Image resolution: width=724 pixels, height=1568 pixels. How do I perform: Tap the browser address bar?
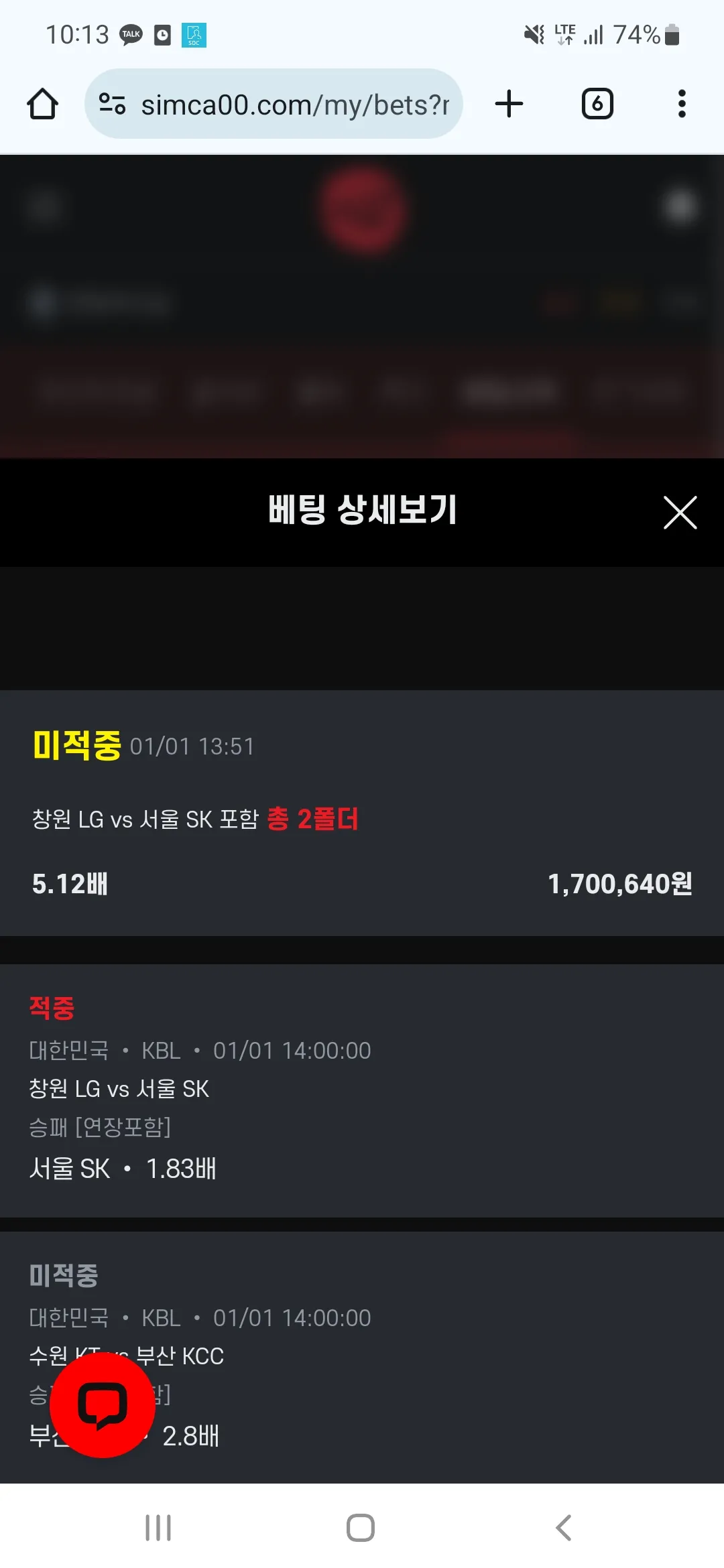pos(295,105)
